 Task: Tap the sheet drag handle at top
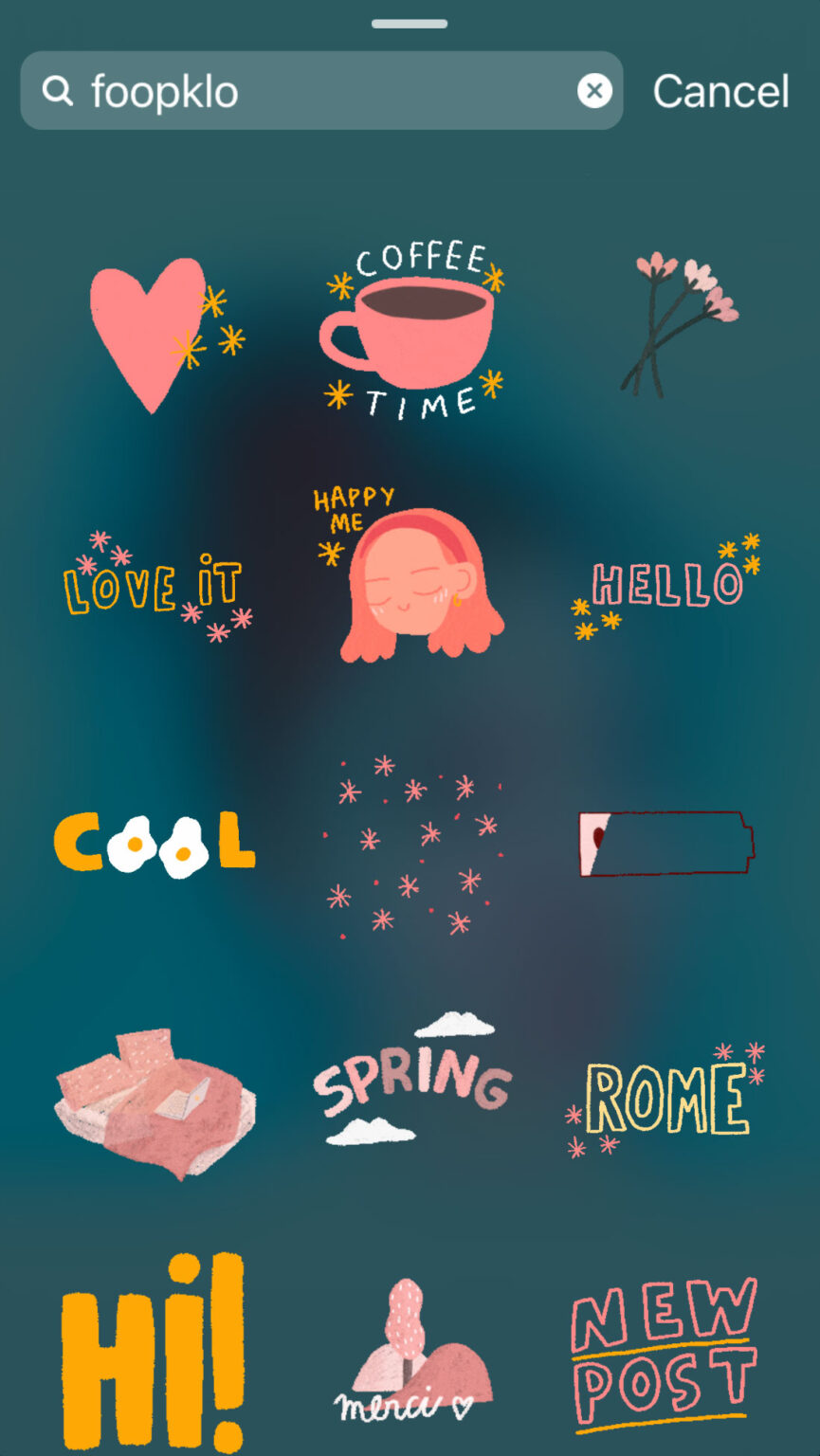point(410,25)
